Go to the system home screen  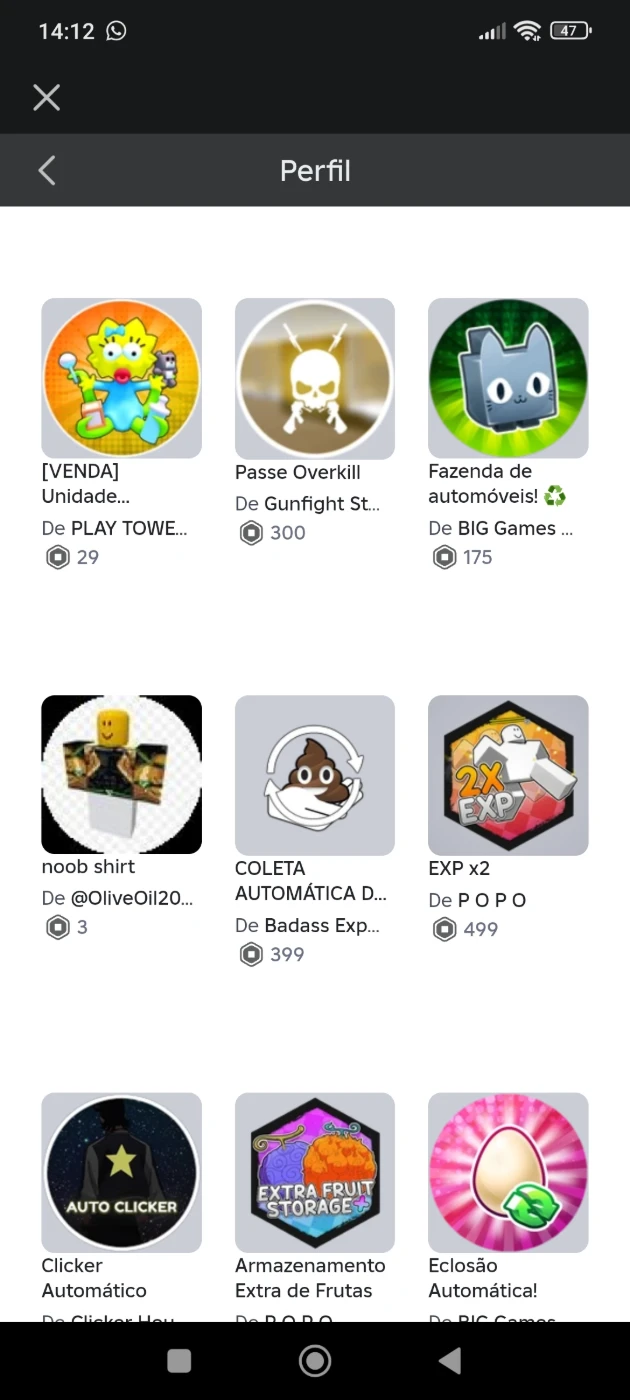[315, 1360]
